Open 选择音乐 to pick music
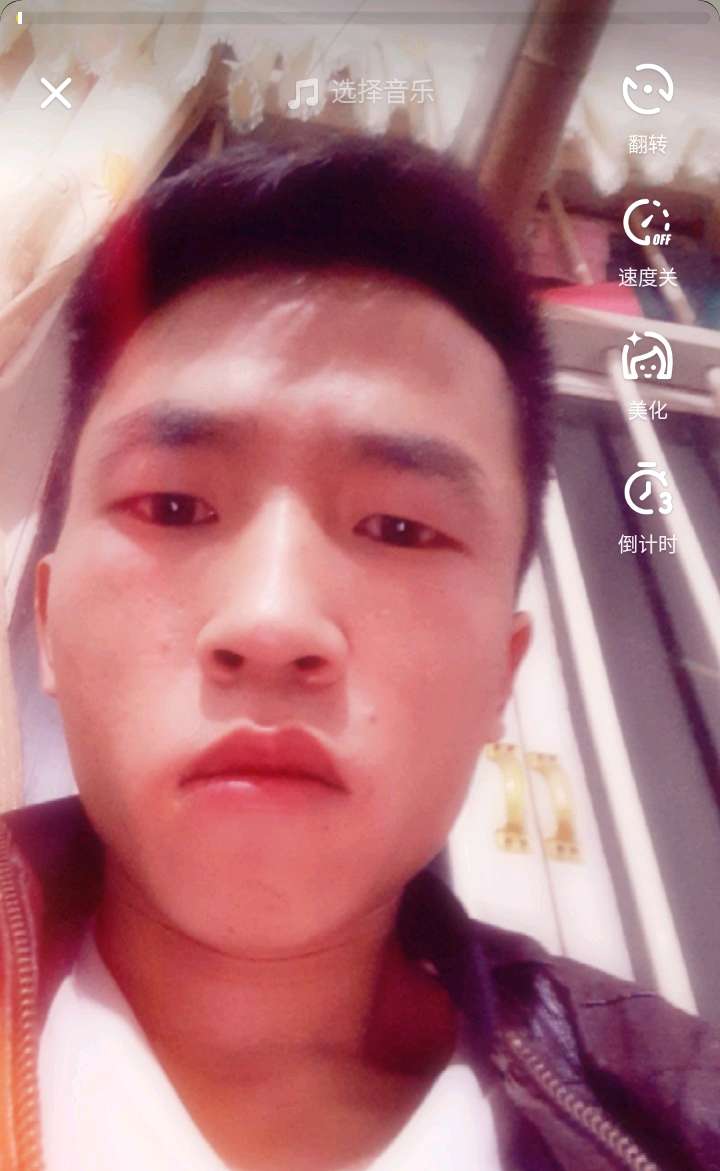The image size is (720, 1171). coord(362,93)
